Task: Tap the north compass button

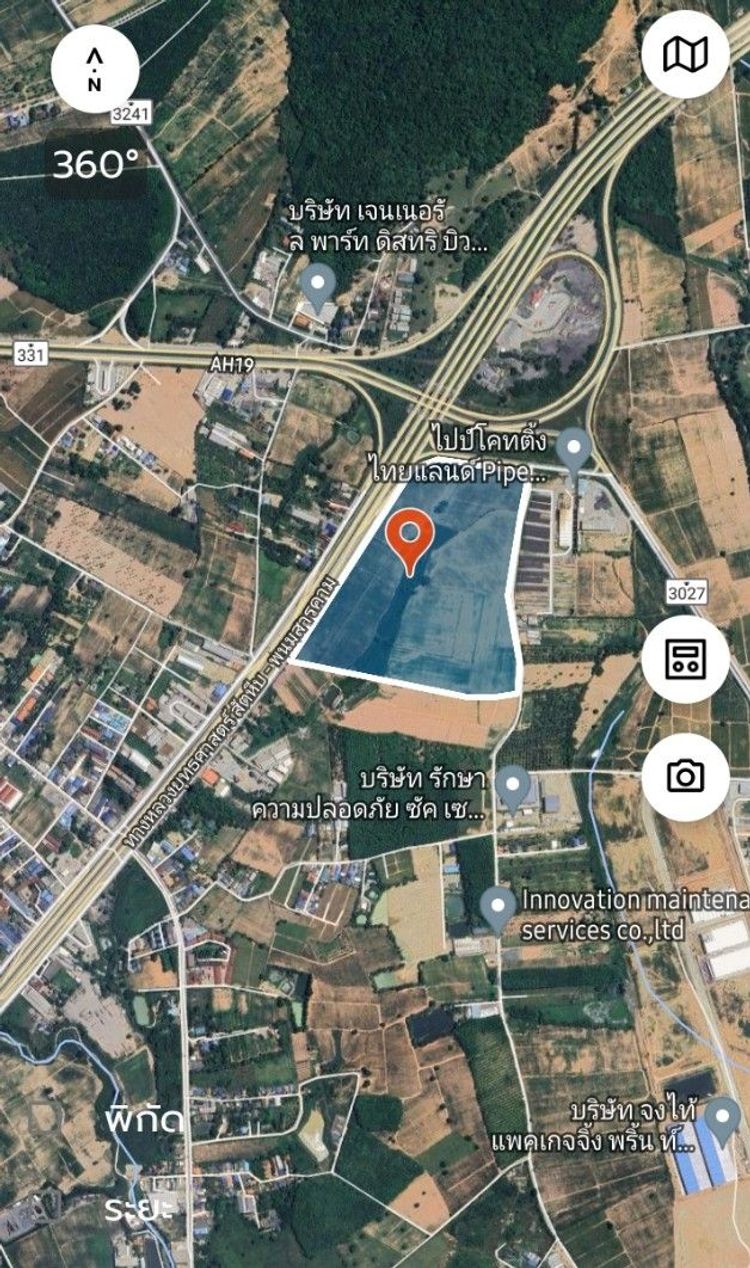Action: pyautogui.click(x=94, y=68)
